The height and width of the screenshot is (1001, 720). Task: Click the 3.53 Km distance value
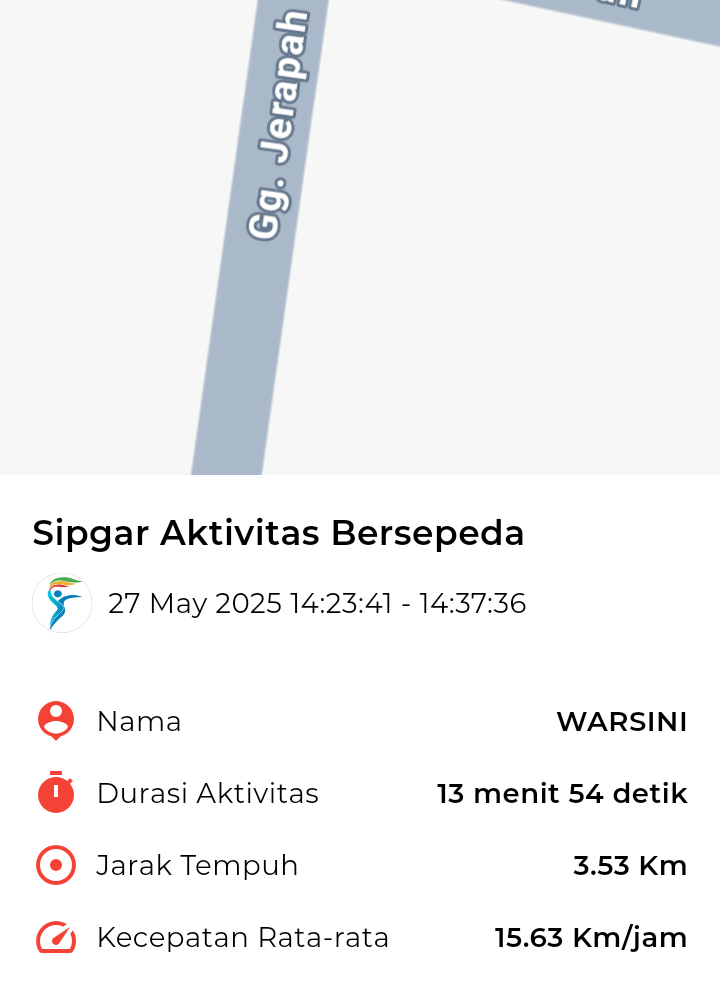[629, 865]
